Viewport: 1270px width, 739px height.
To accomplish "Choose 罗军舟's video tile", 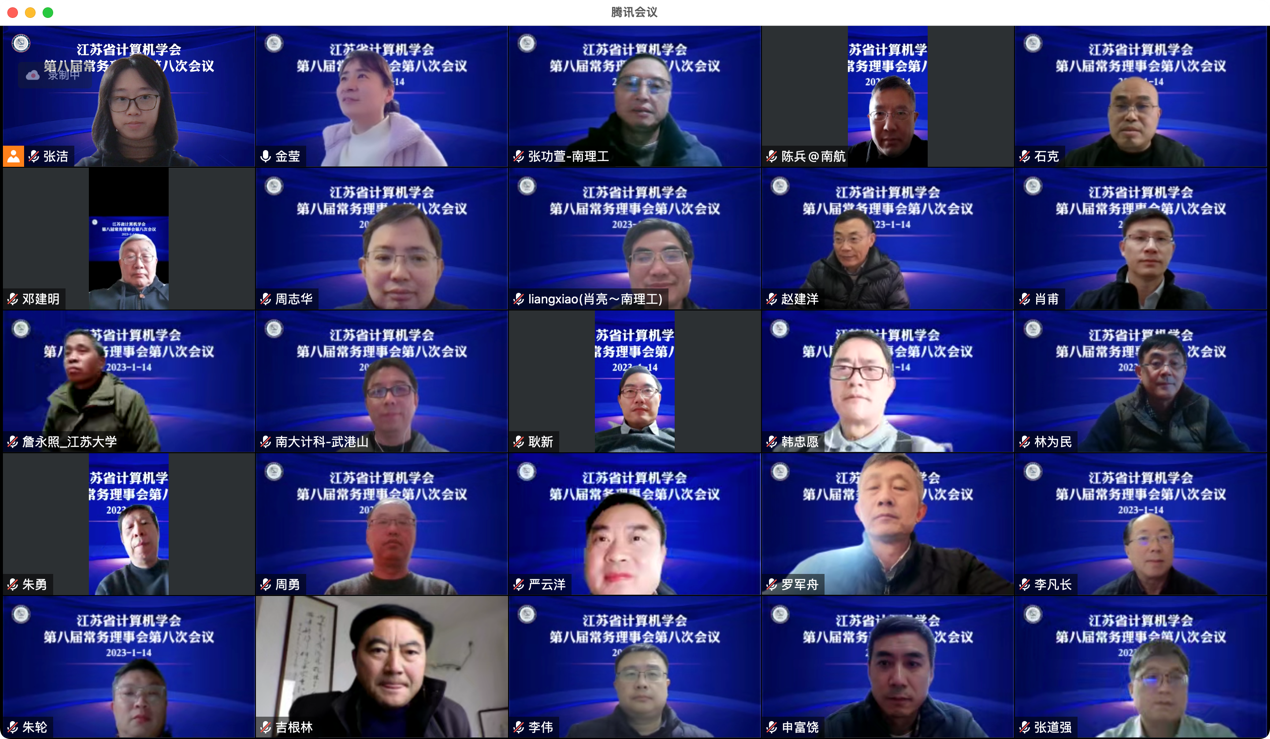I will pyautogui.click(x=887, y=525).
